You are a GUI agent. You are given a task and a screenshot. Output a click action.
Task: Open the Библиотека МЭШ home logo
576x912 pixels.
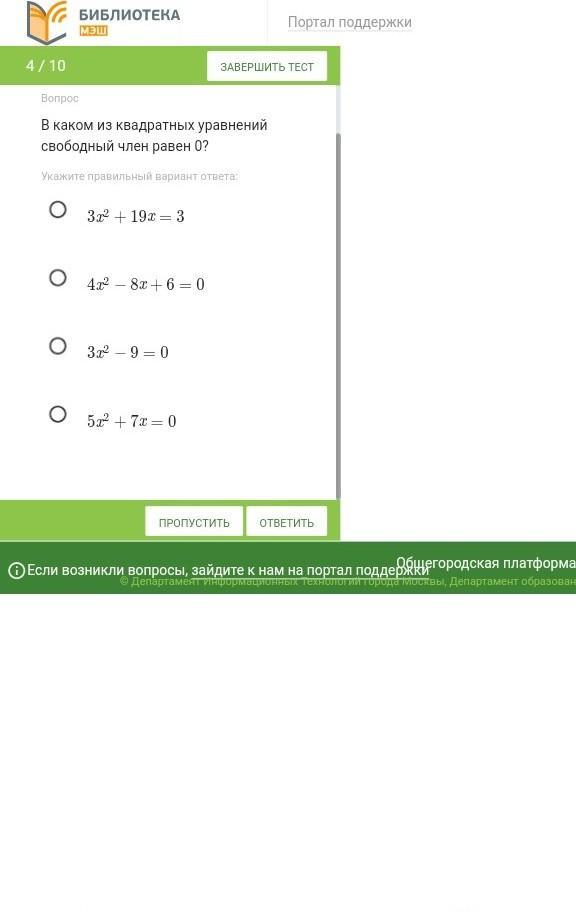coord(104,22)
